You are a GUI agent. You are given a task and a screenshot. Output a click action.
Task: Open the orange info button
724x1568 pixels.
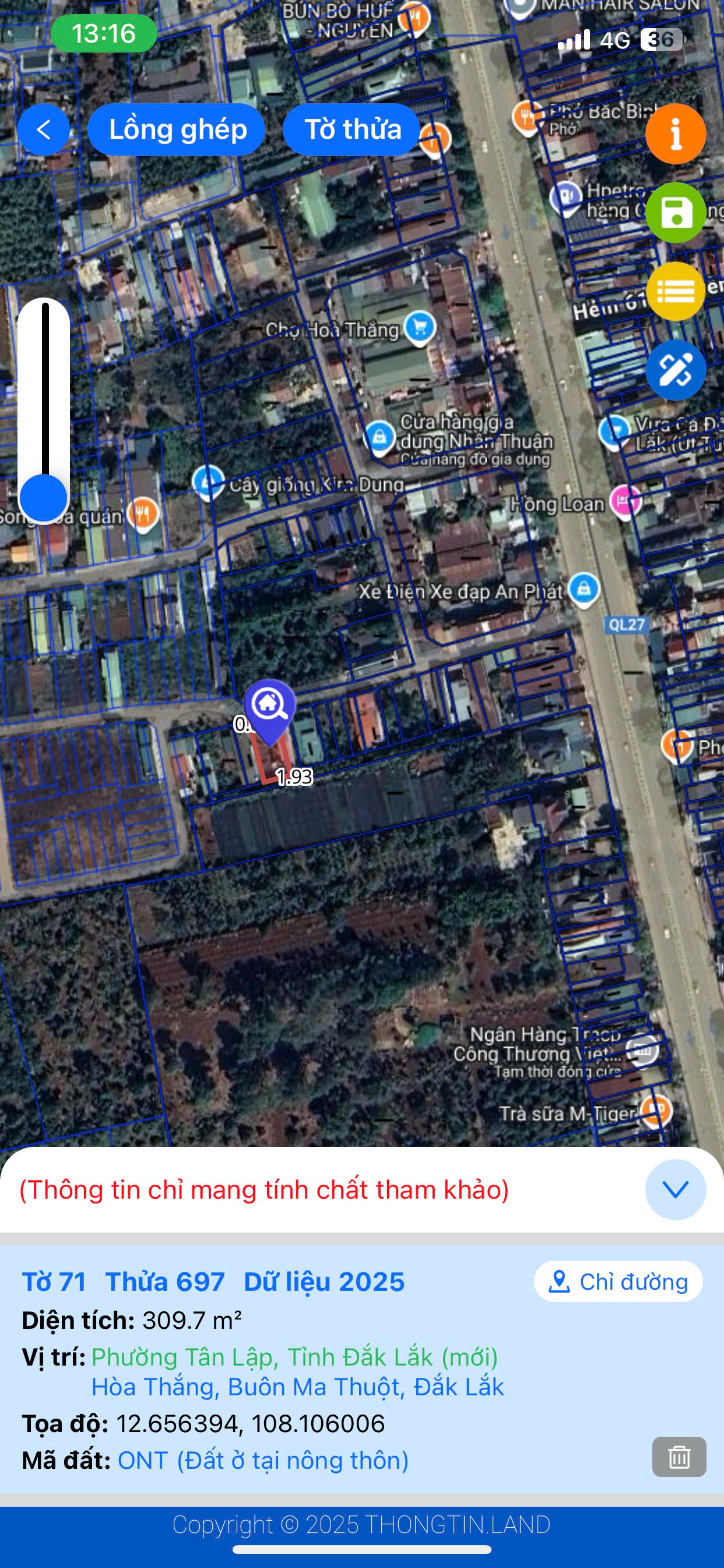(x=676, y=134)
